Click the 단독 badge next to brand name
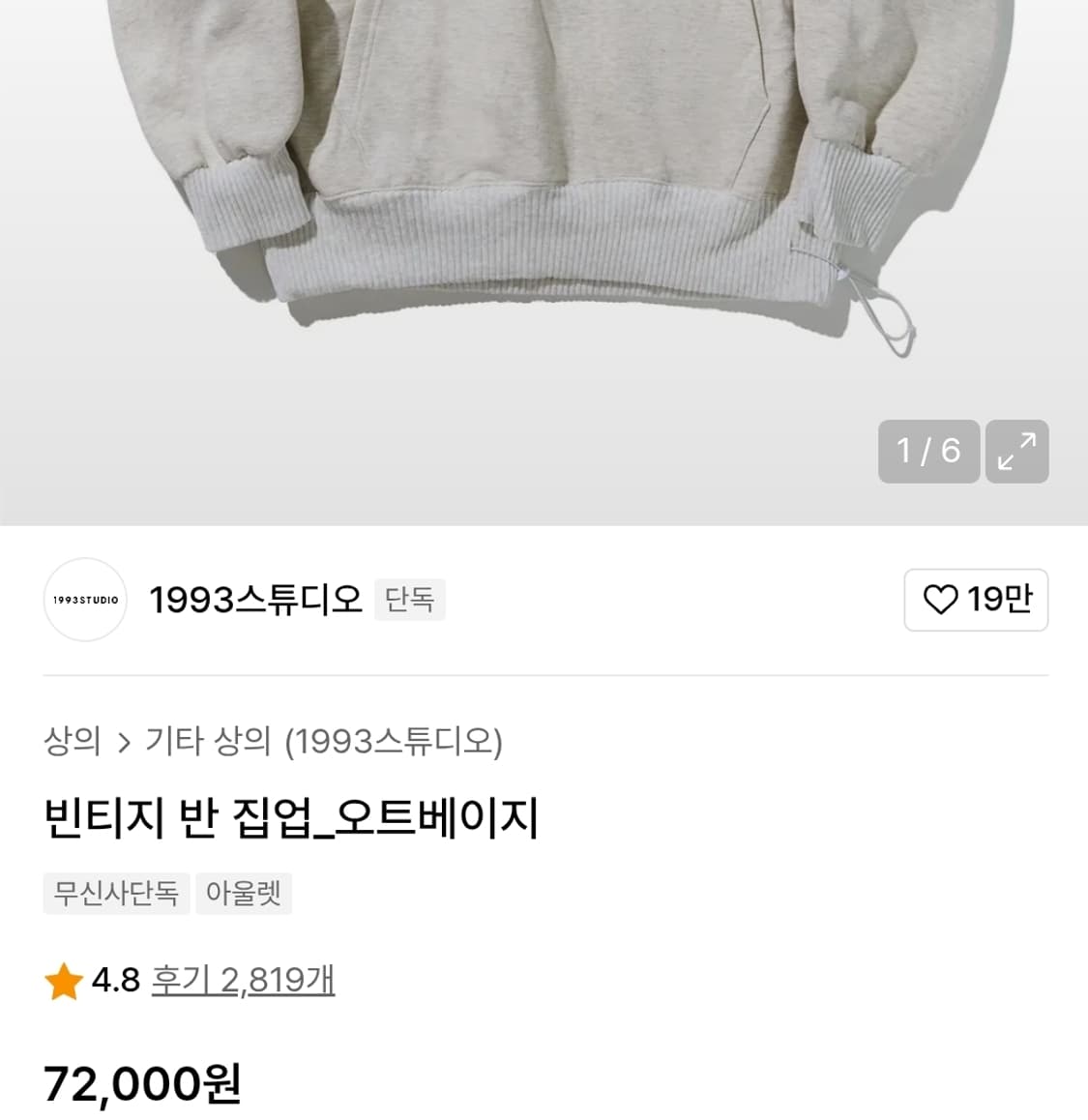The image size is (1088, 1120). pos(409,600)
